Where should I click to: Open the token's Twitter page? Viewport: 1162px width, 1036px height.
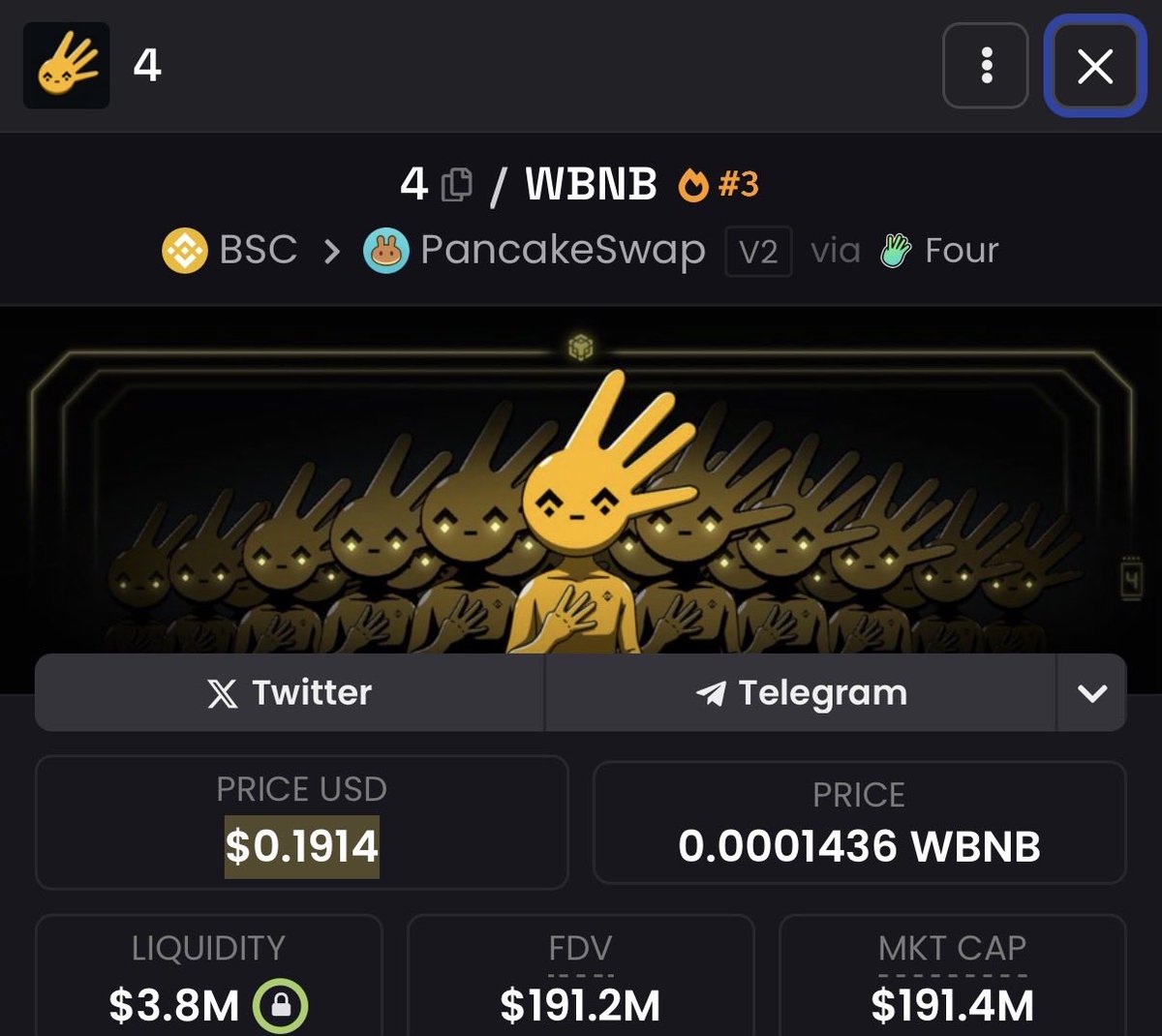(290, 692)
